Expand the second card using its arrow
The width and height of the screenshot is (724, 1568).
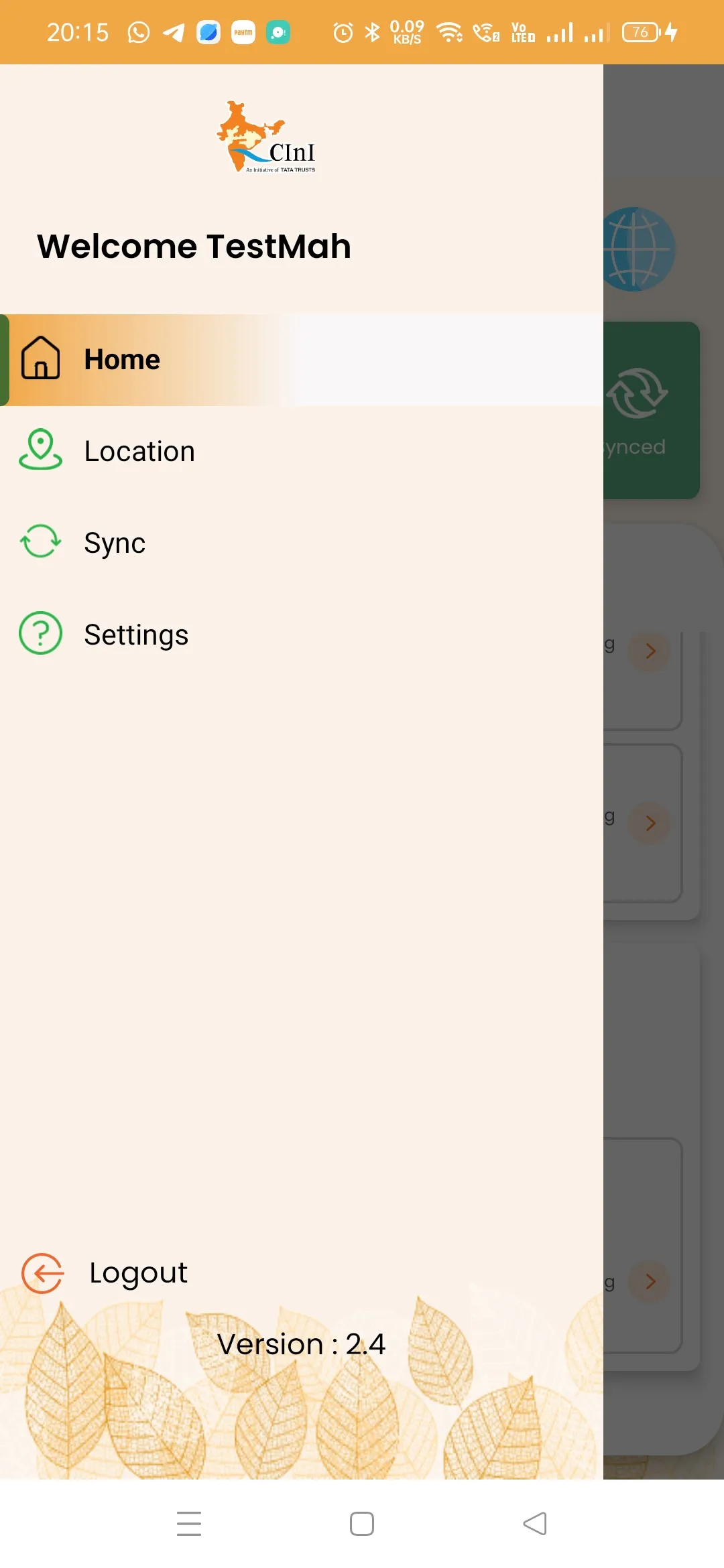649,823
